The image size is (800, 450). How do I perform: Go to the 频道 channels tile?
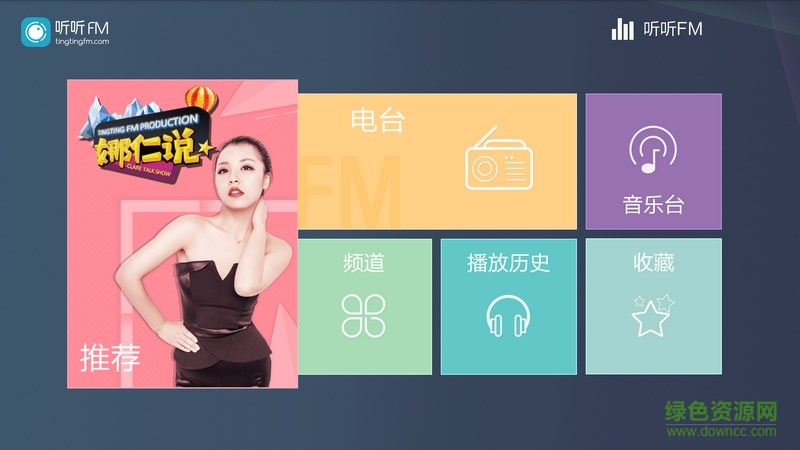pyautogui.click(x=364, y=306)
